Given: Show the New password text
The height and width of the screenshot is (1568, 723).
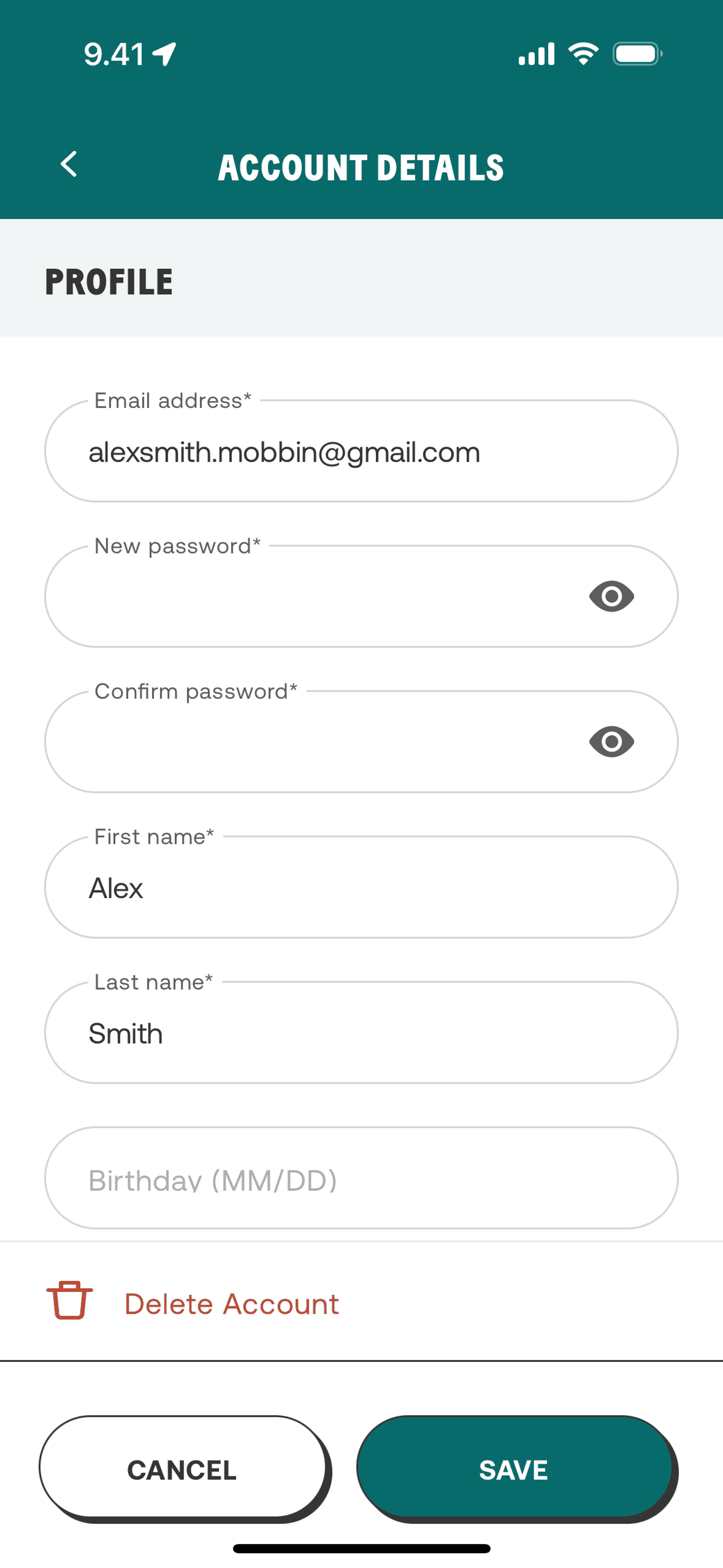Looking at the screenshot, I should pyautogui.click(x=612, y=596).
